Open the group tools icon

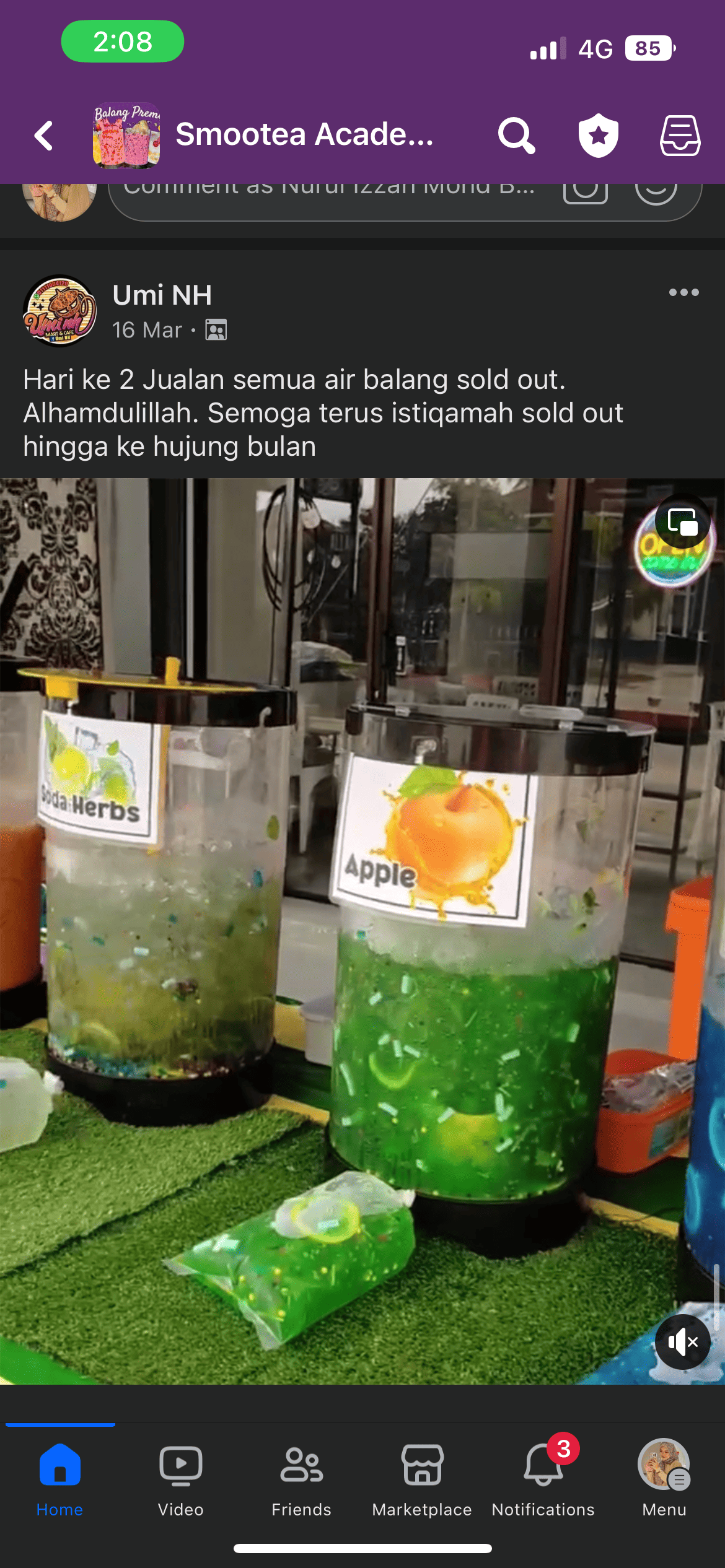[680, 136]
